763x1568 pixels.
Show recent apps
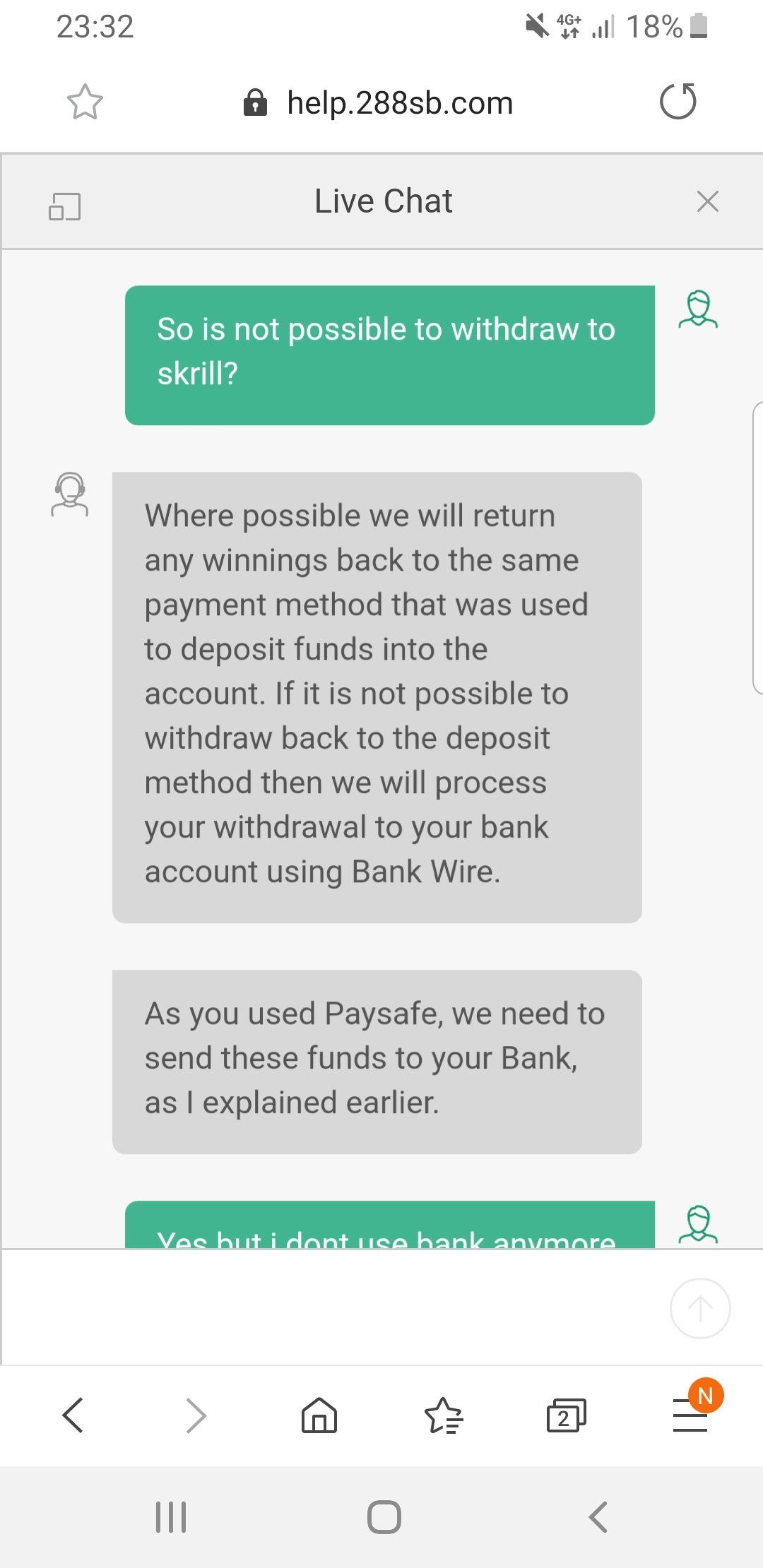tap(171, 1516)
